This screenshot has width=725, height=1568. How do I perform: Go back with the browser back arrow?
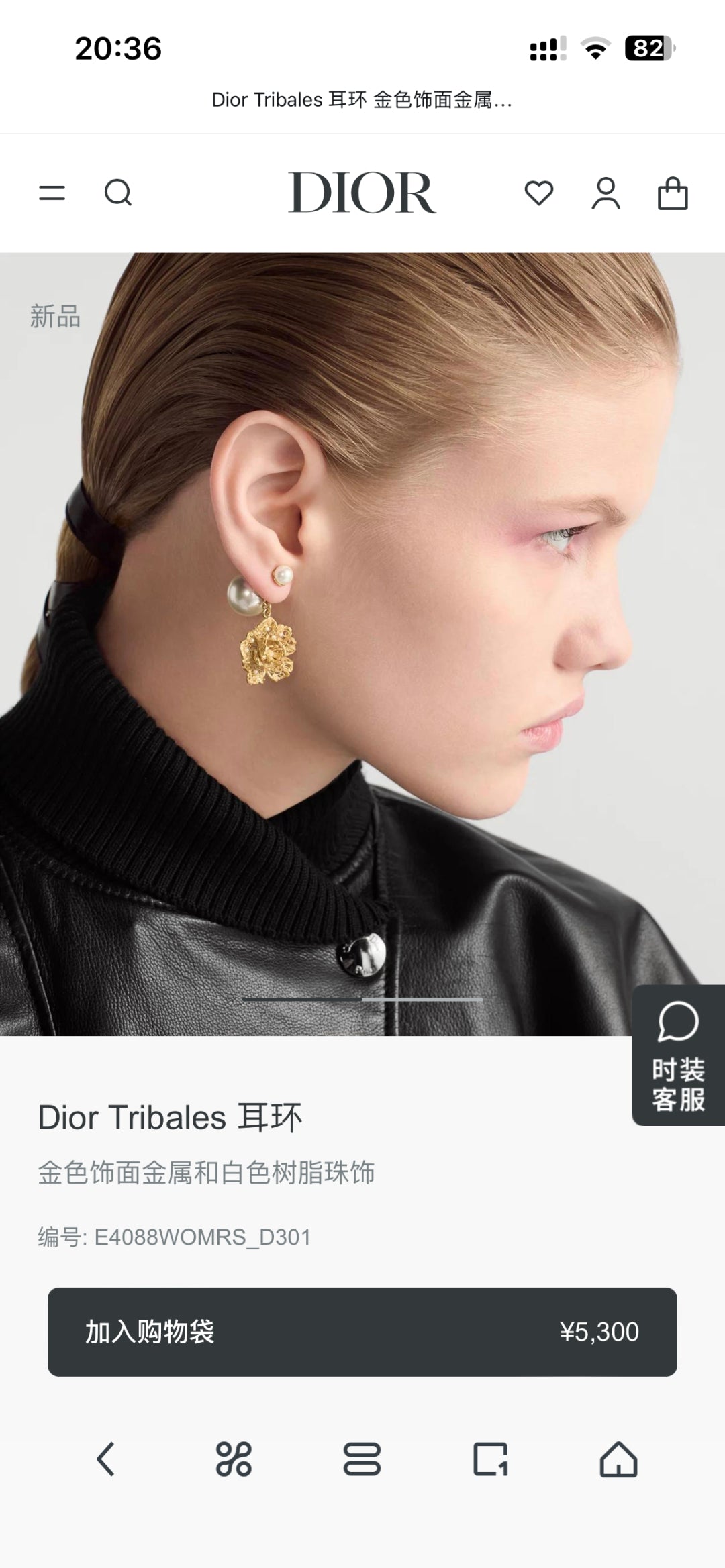coord(106,1459)
